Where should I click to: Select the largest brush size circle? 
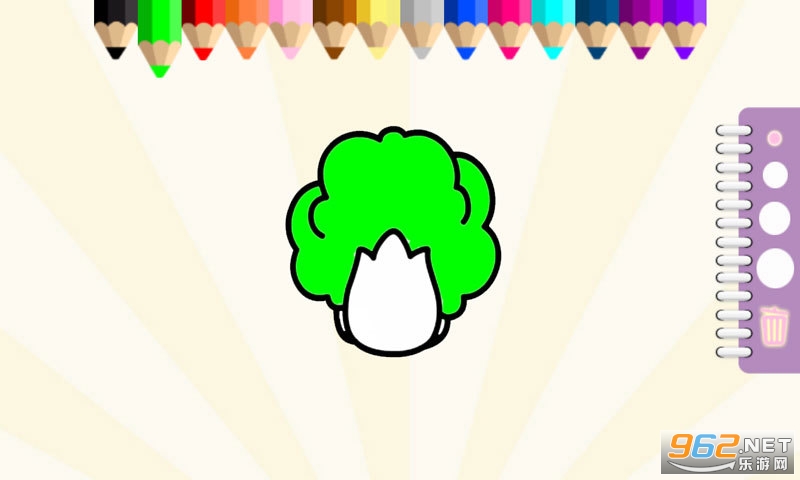[775, 268]
